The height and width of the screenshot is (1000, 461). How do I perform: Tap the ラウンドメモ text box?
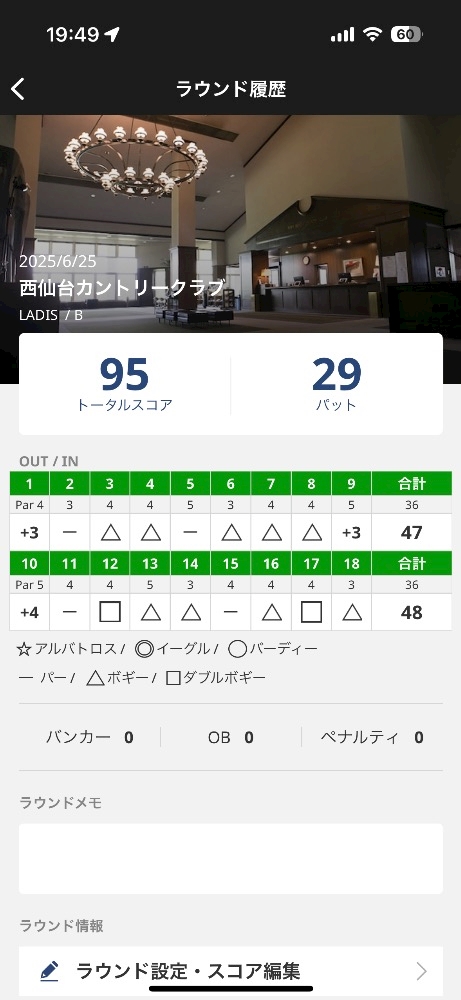[231, 858]
